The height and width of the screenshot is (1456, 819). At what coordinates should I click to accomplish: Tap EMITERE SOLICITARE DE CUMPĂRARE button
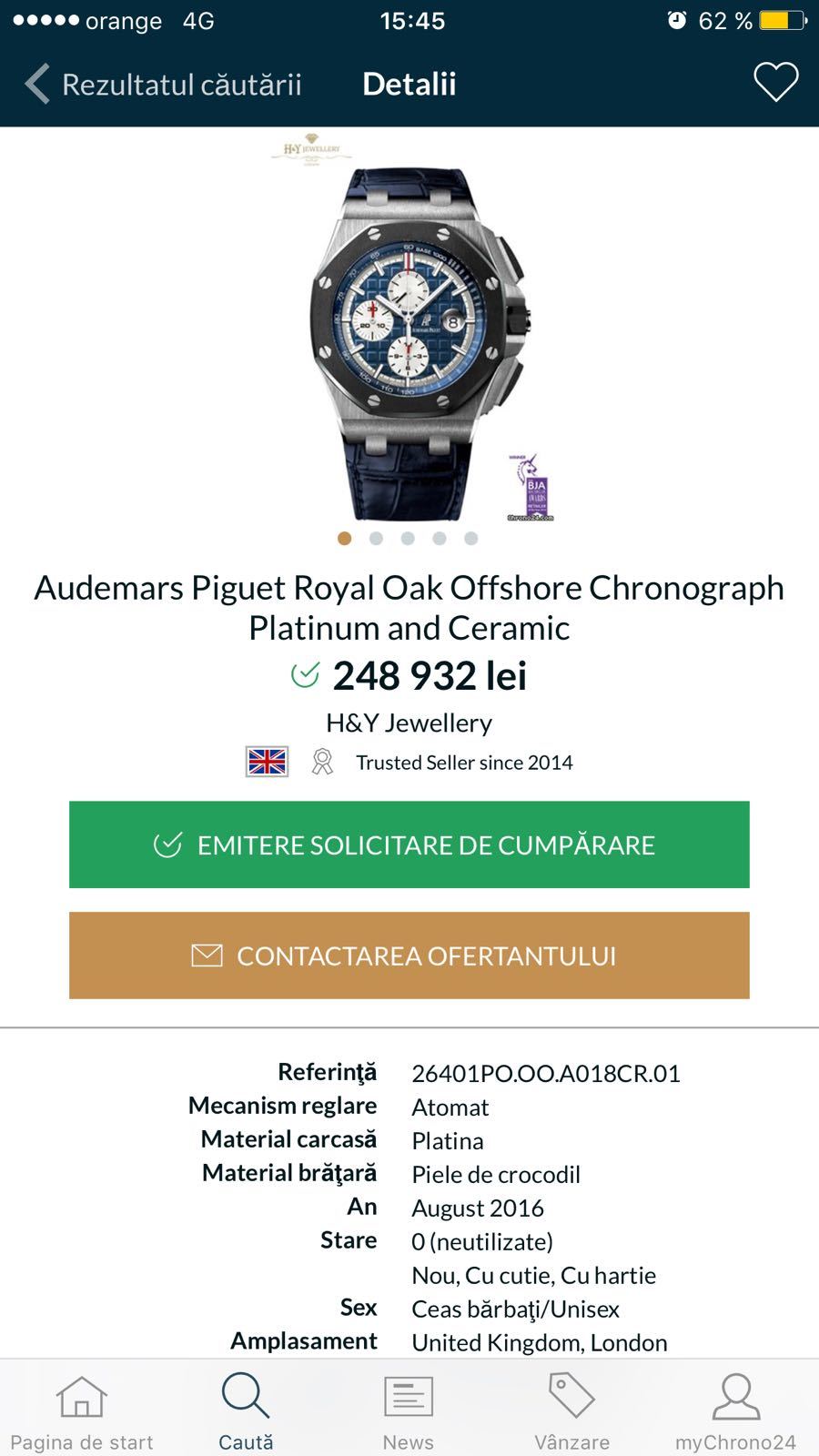tap(409, 844)
